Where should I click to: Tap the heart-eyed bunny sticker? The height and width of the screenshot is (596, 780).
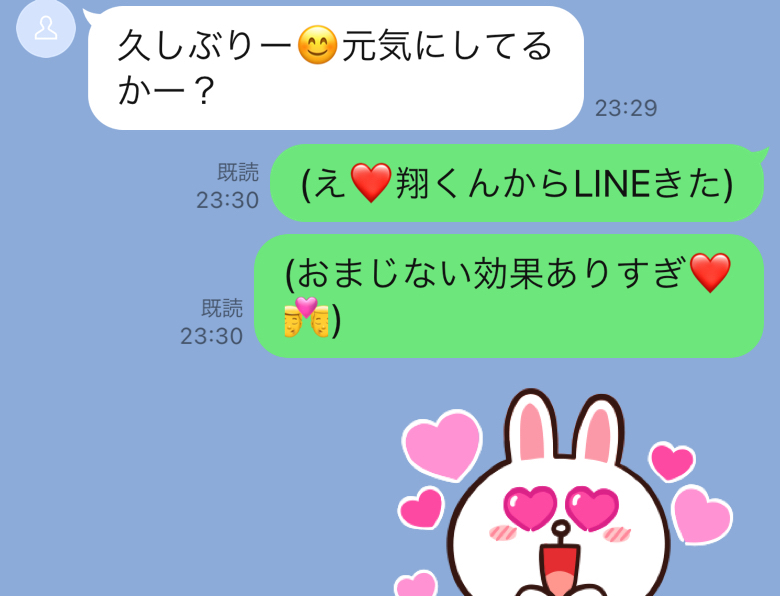(x=560, y=500)
